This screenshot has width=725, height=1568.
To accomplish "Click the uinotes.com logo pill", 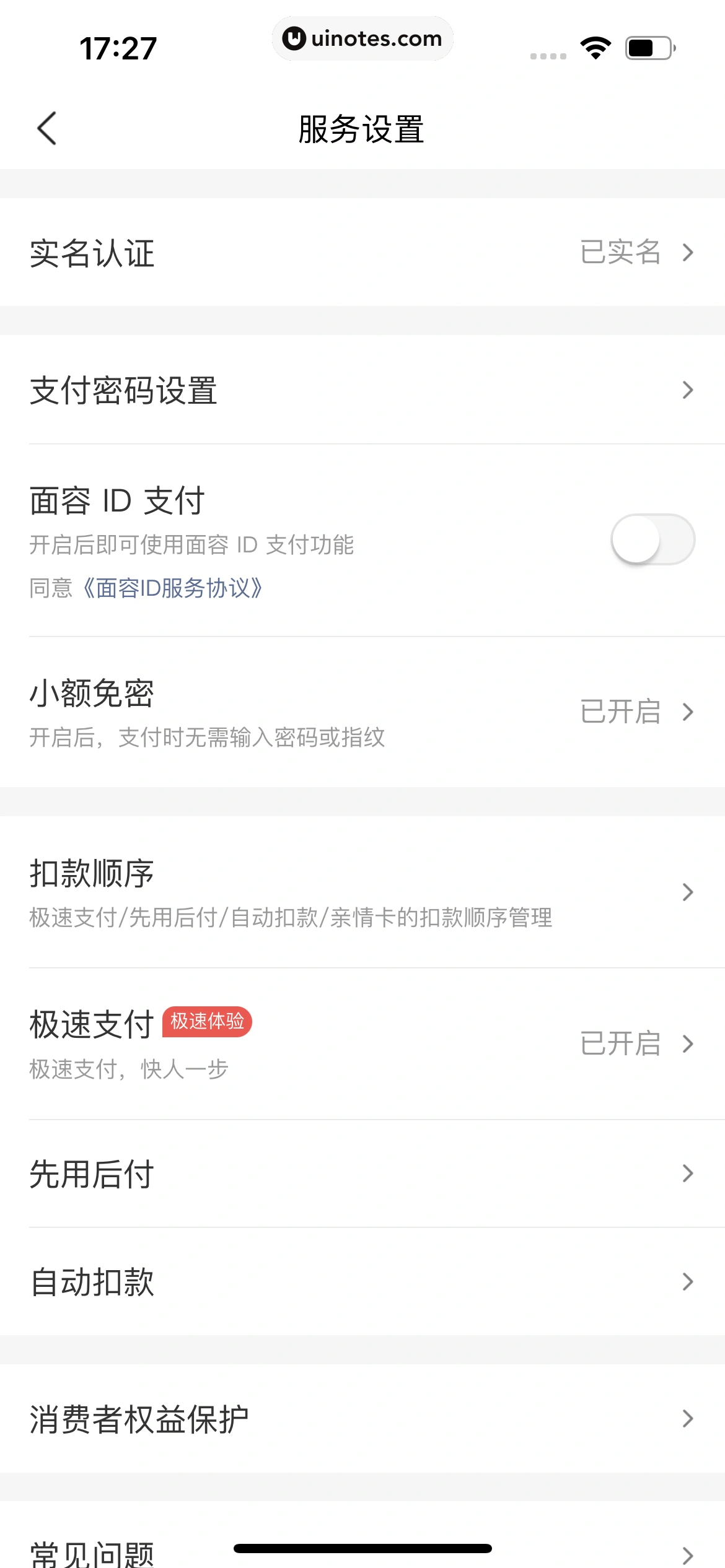I will (362, 38).
